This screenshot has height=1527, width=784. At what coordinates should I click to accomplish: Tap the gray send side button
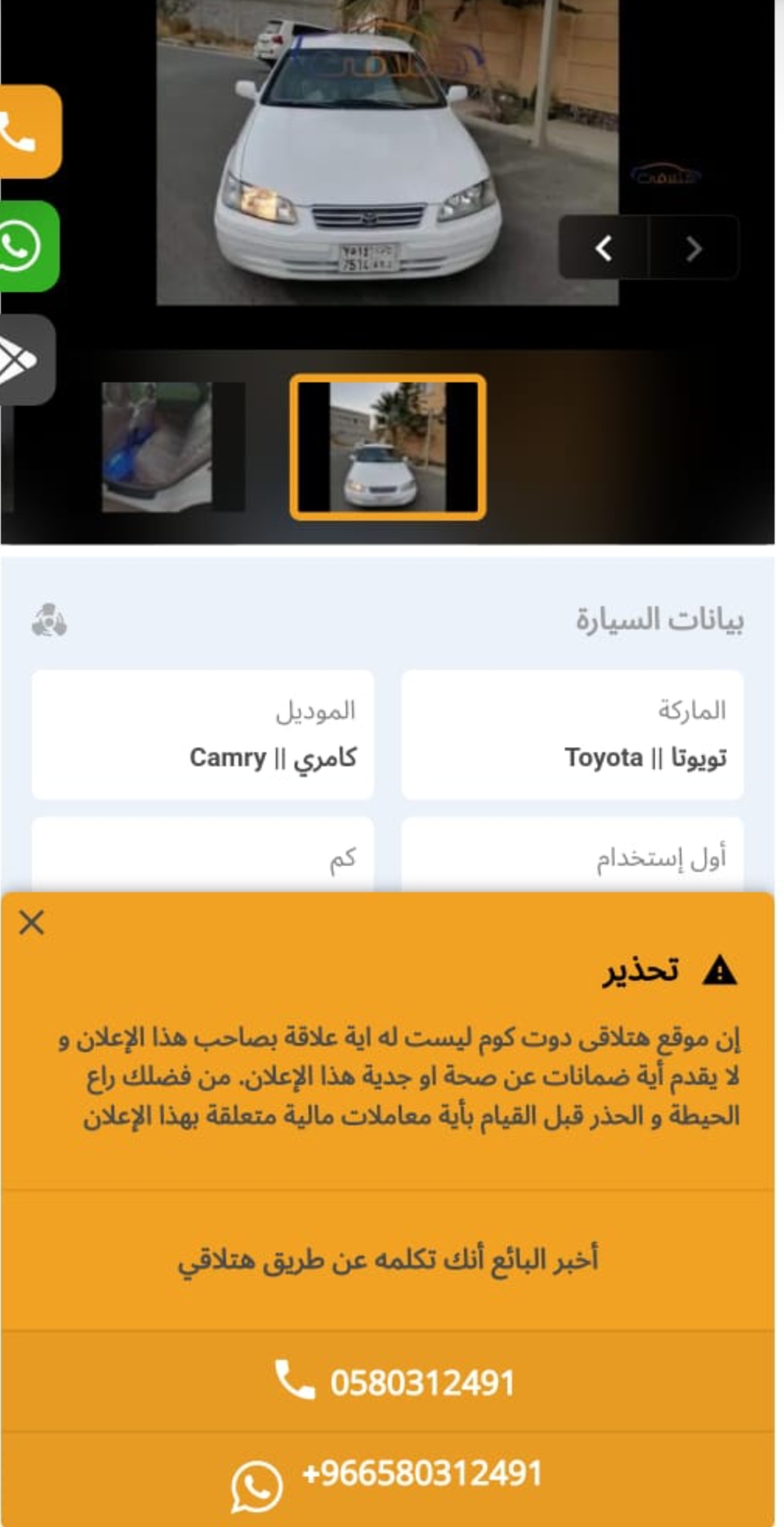pyautogui.click(x=26, y=360)
